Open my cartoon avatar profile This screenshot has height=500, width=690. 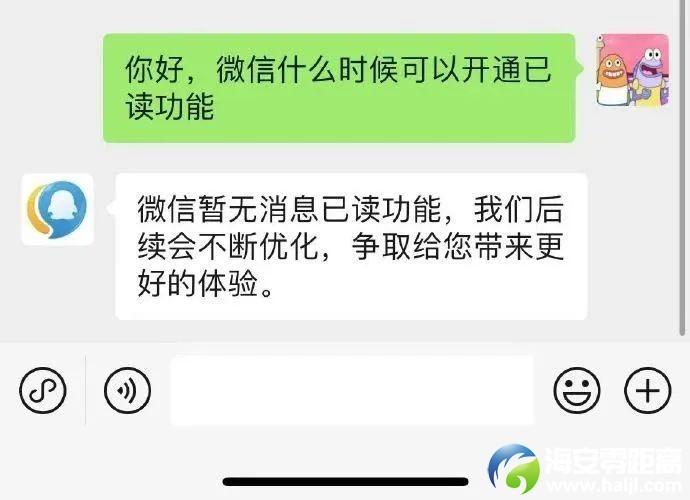632,70
